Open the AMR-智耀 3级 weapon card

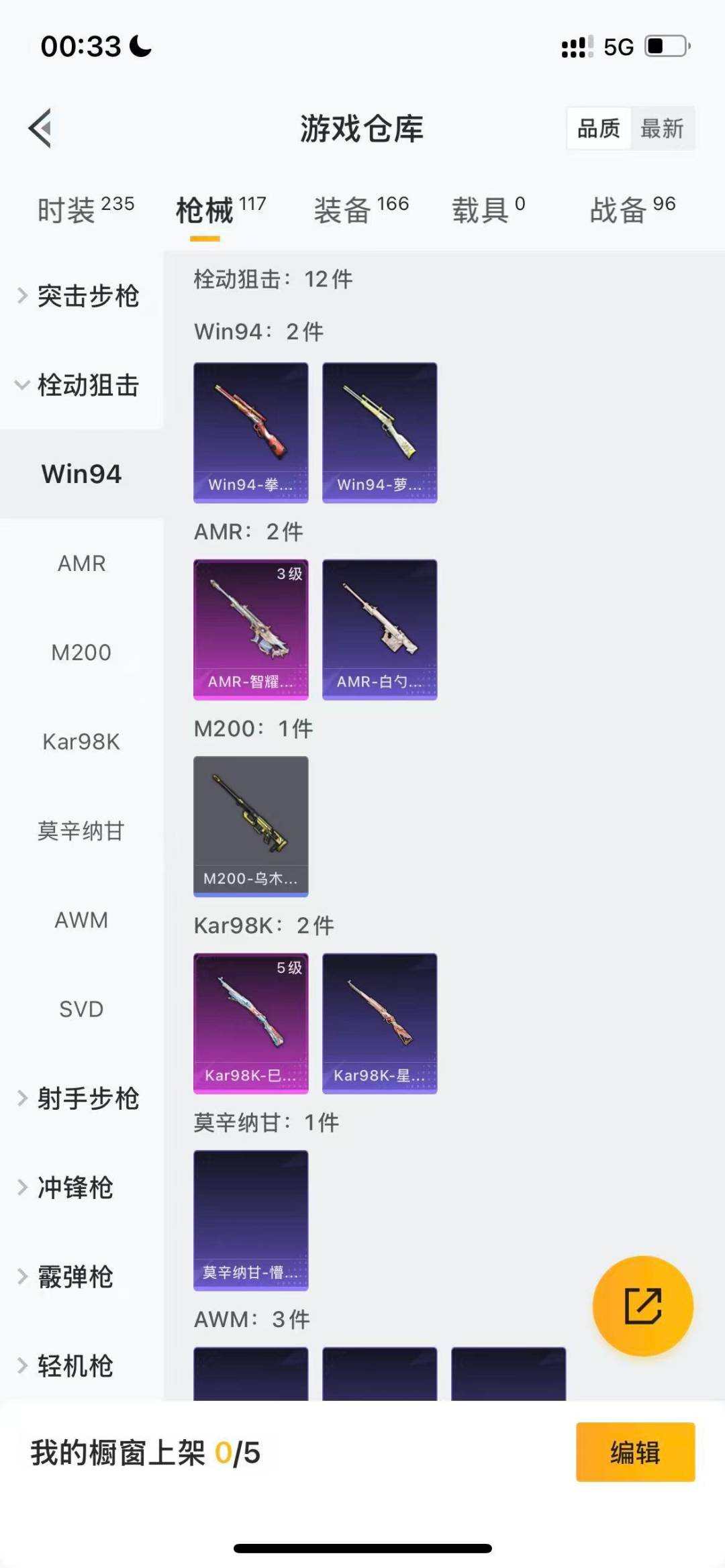pyautogui.click(x=250, y=629)
